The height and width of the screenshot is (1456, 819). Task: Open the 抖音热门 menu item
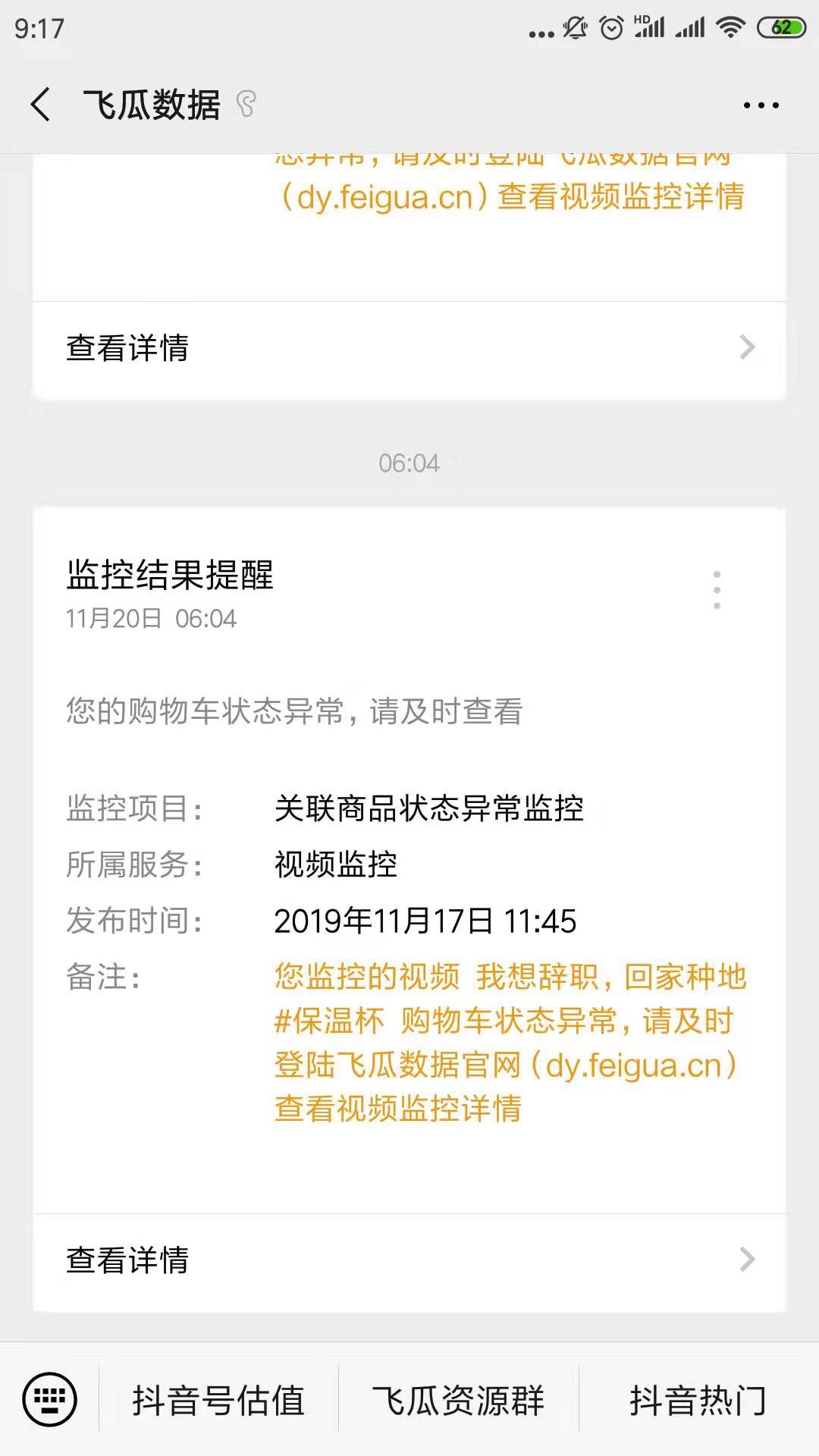[x=697, y=1400]
